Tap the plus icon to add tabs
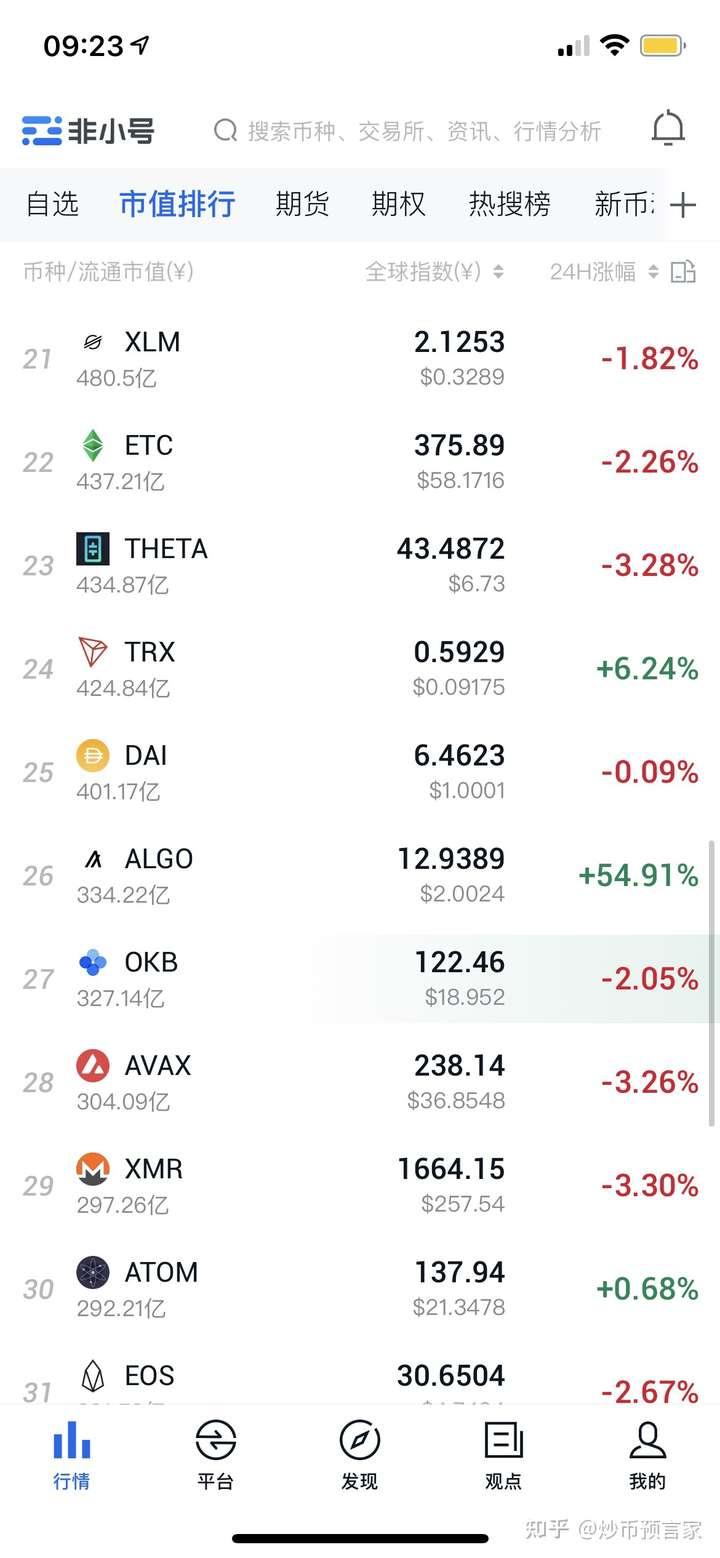This screenshot has width=720, height=1558. click(x=683, y=205)
